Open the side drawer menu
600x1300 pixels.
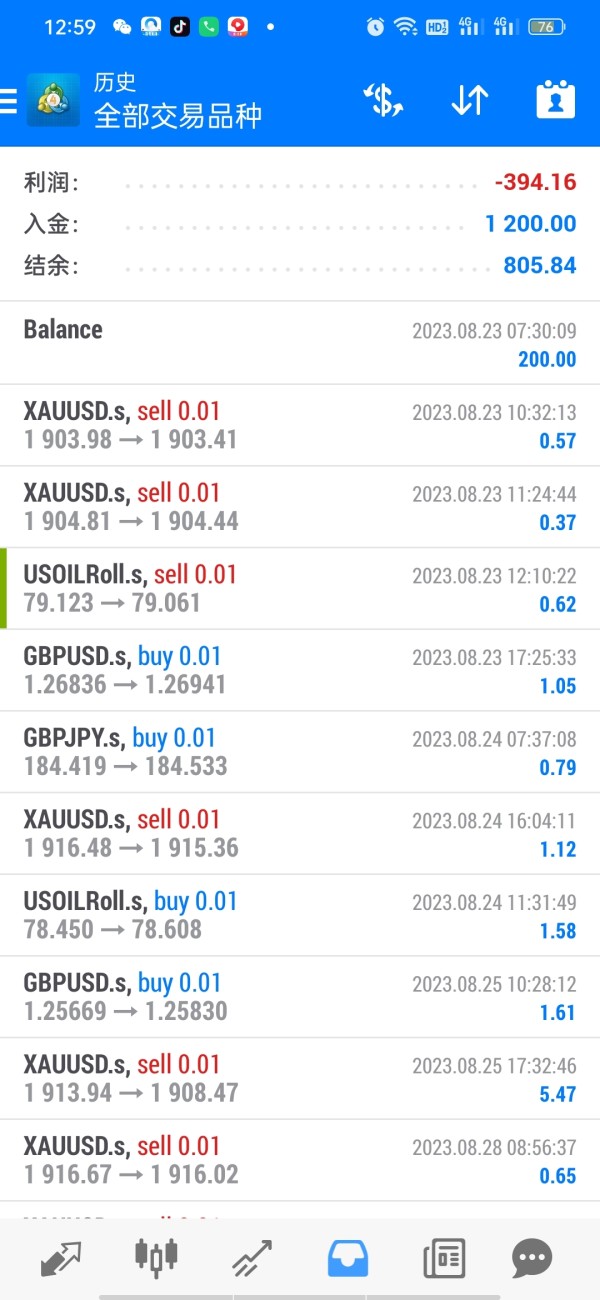tap(9, 101)
